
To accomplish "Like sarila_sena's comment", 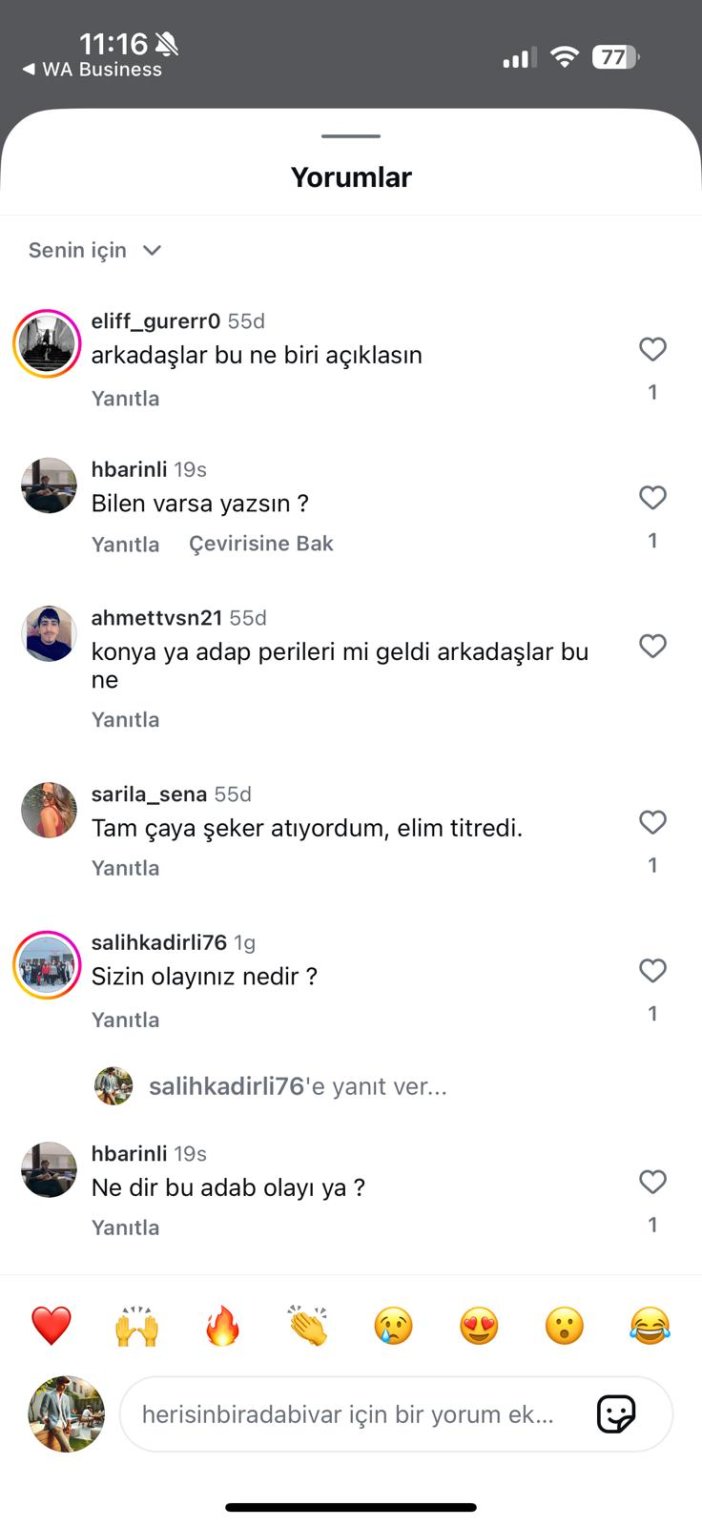I will (x=652, y=822).
